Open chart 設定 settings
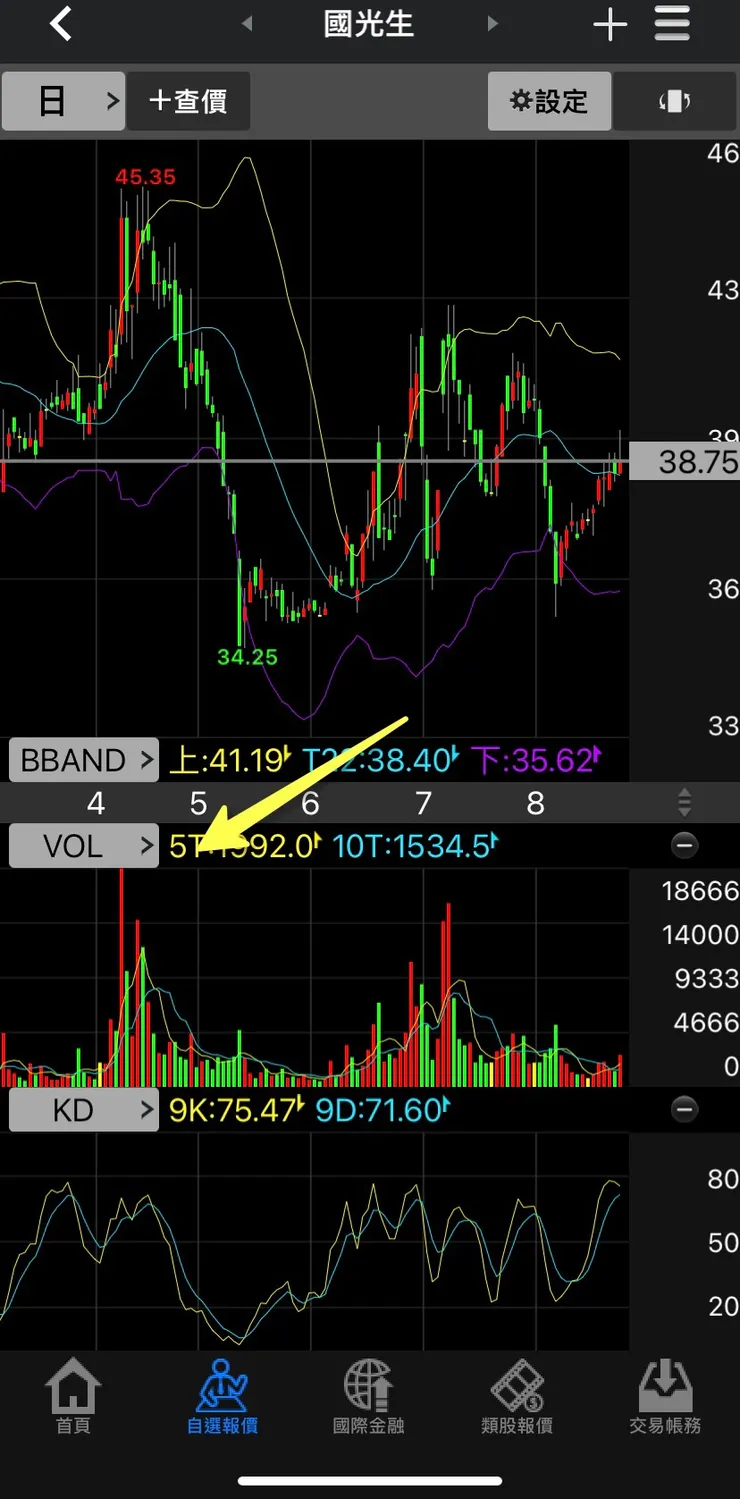This screenshot has width=740, height=1499. coord(549,101)
